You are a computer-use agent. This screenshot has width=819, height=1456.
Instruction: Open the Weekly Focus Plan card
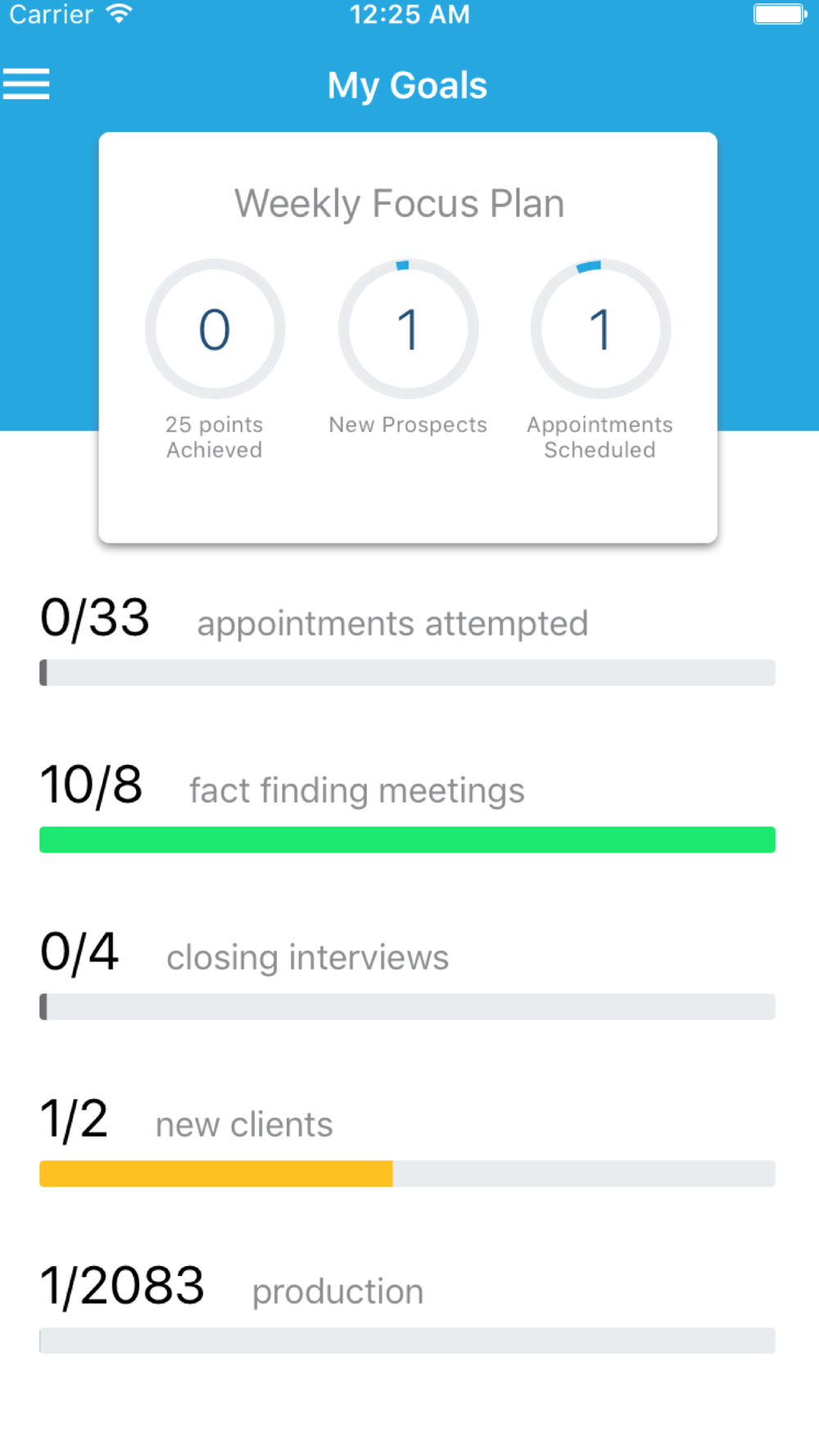408,336
